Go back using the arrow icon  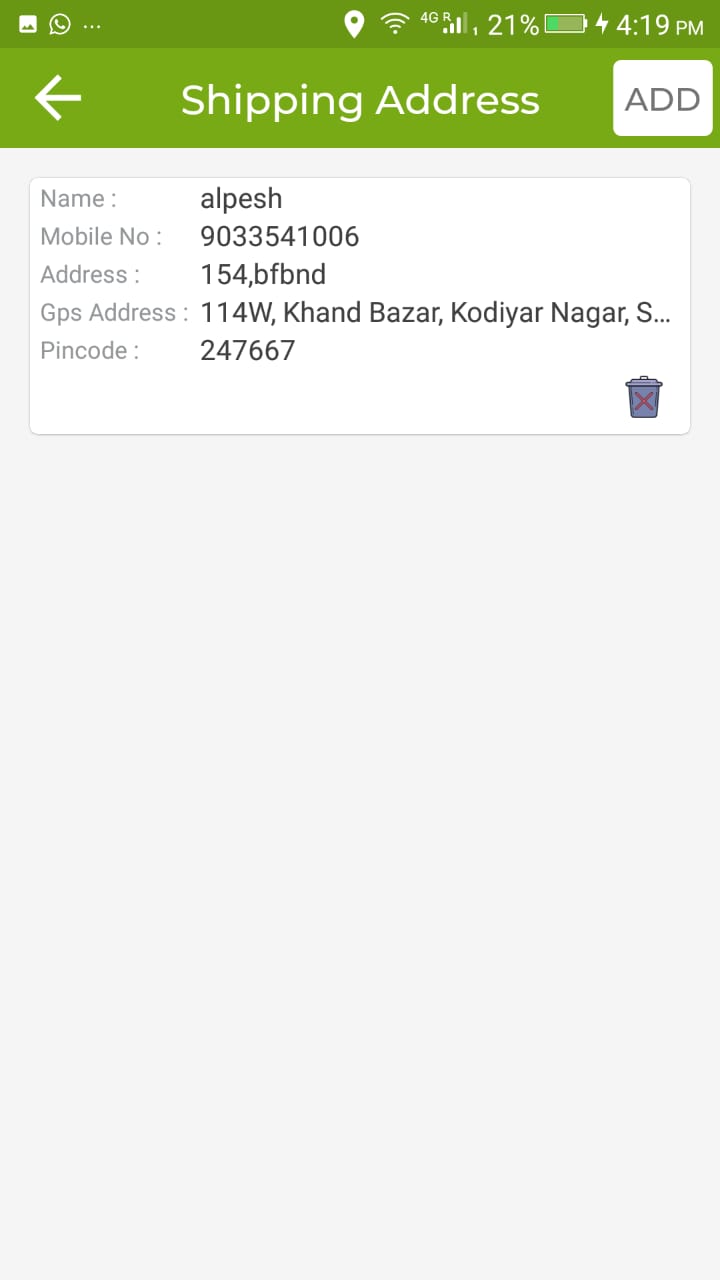click(x=58, y=99)
